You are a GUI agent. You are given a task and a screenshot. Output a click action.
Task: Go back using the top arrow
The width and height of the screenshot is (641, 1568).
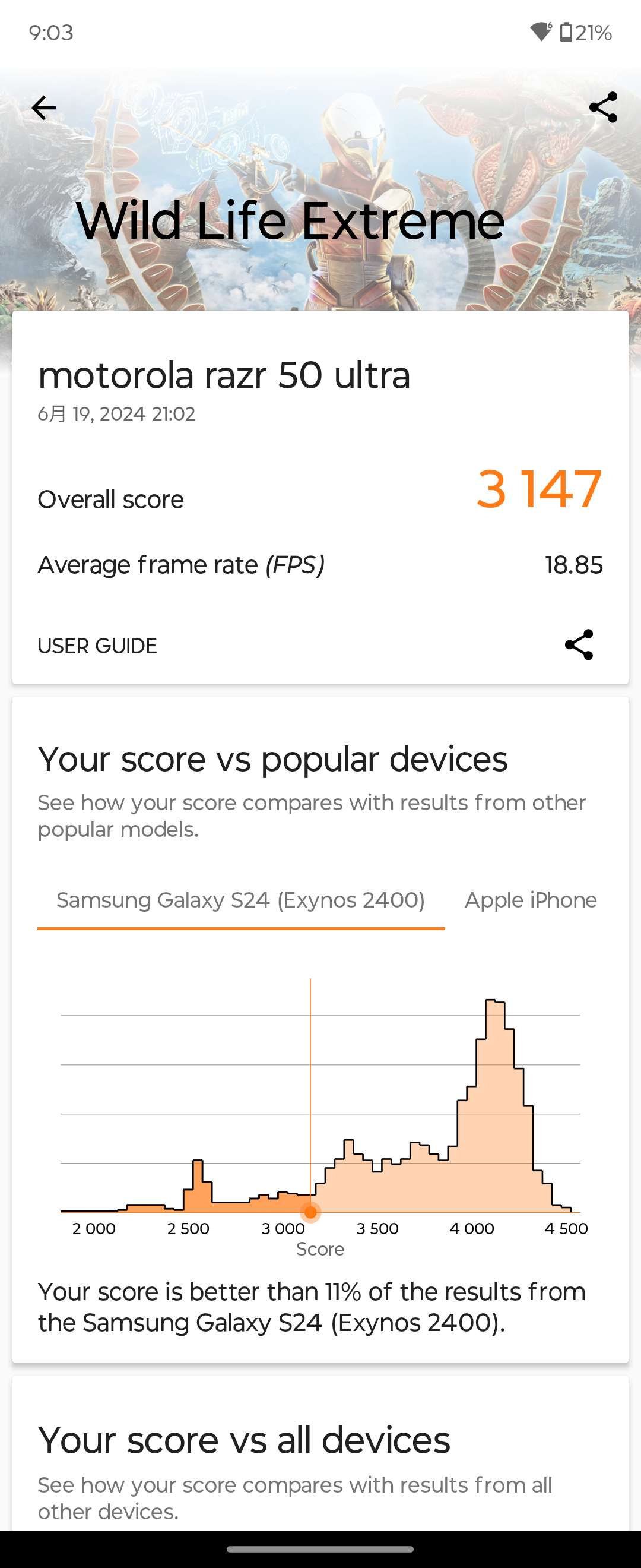pos(44,108)
